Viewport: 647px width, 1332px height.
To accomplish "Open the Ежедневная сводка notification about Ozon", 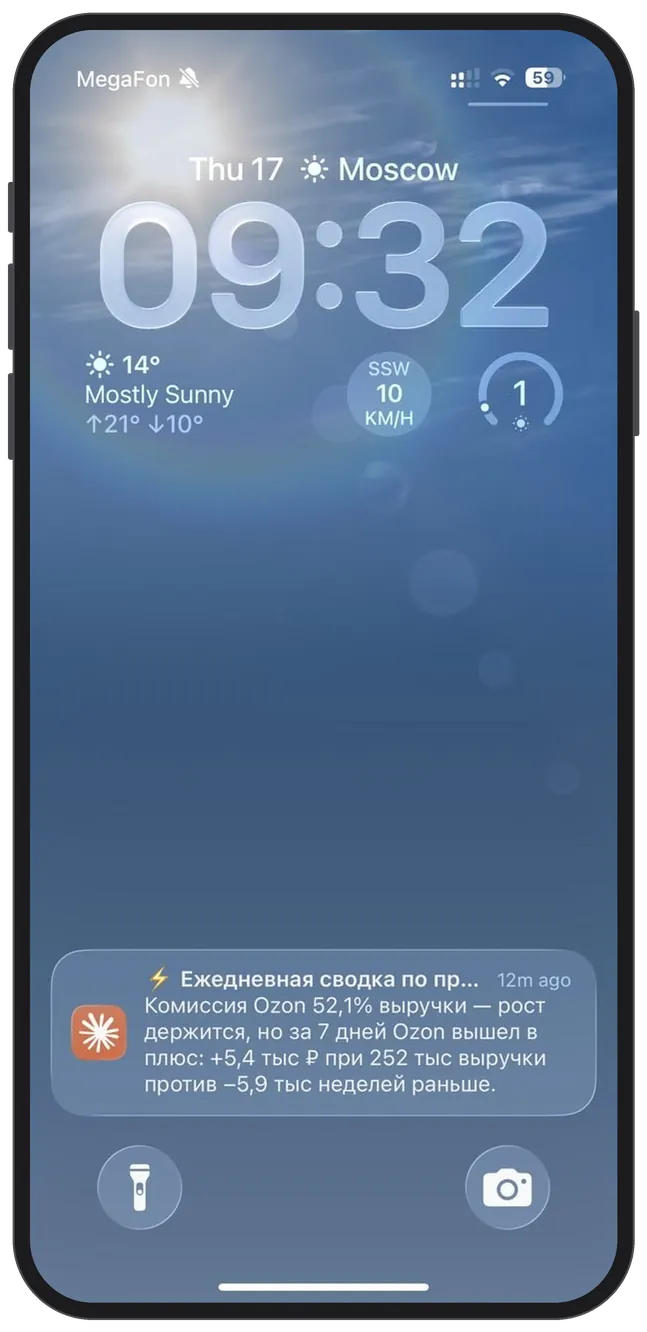I will pos(323,1032).
